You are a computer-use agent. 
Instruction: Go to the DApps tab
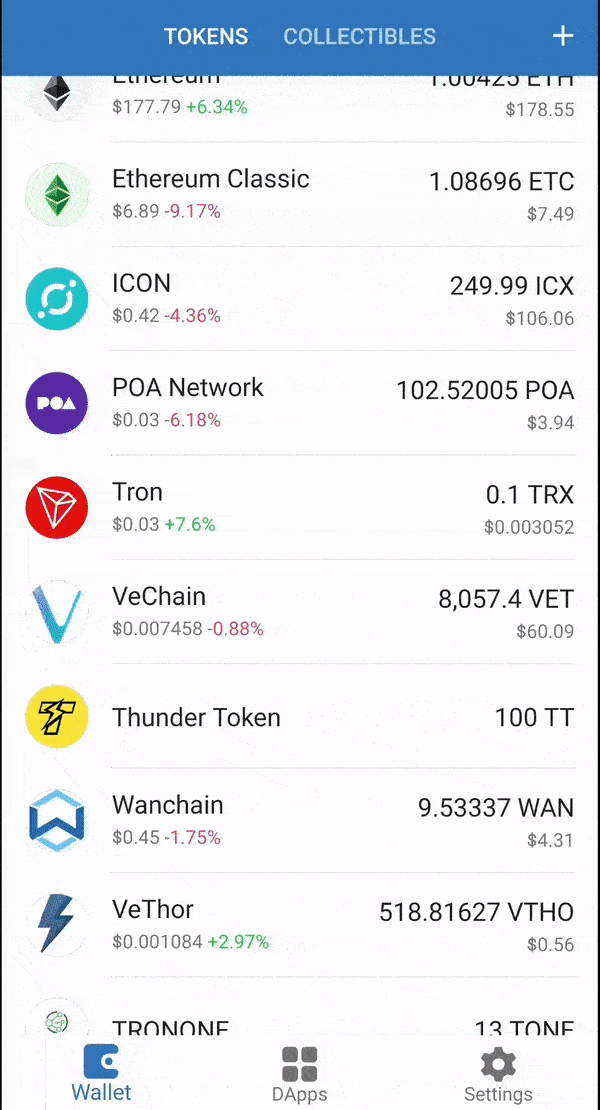(x=300, y=1074)
